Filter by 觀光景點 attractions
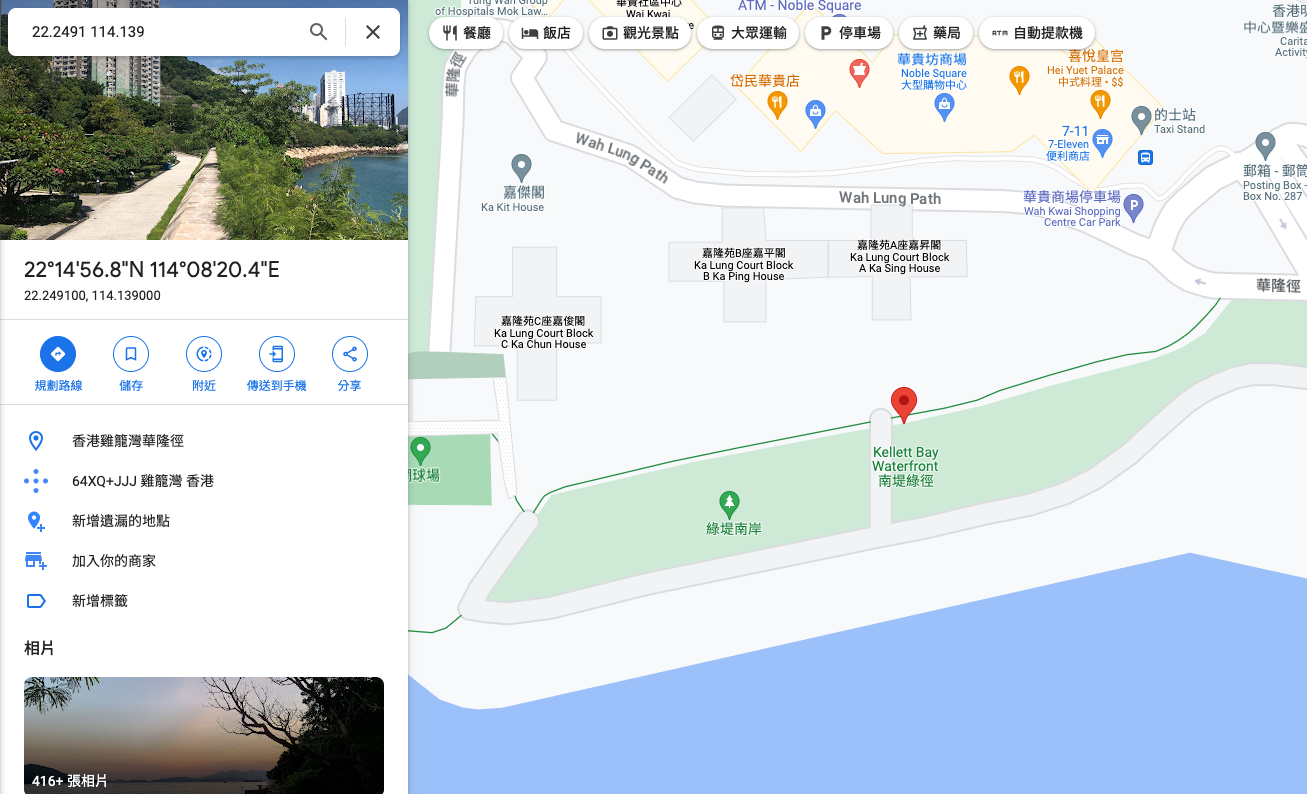 (640, 33)
